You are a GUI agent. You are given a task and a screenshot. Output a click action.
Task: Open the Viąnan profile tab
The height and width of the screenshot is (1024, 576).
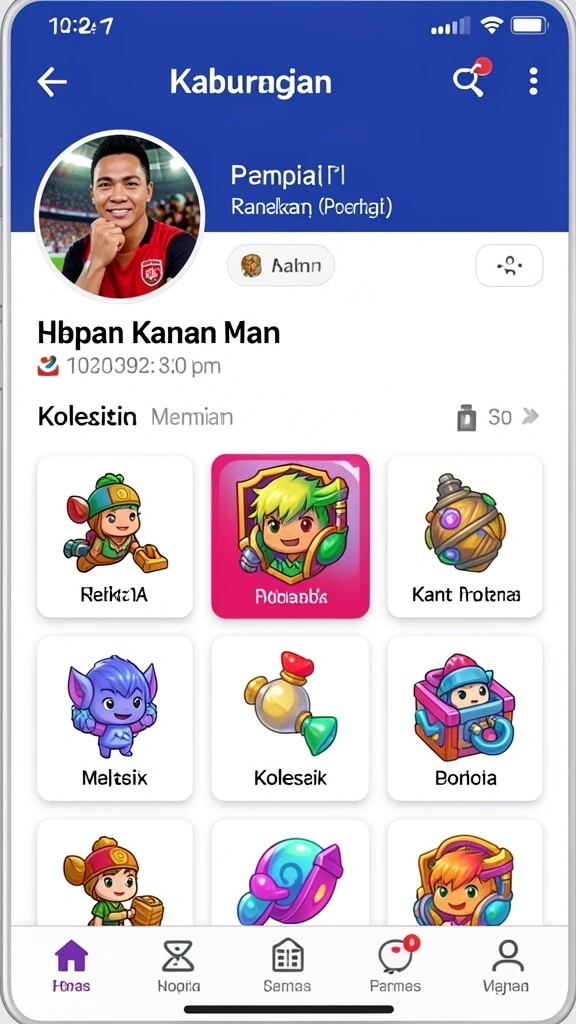[x=507, y=965]
